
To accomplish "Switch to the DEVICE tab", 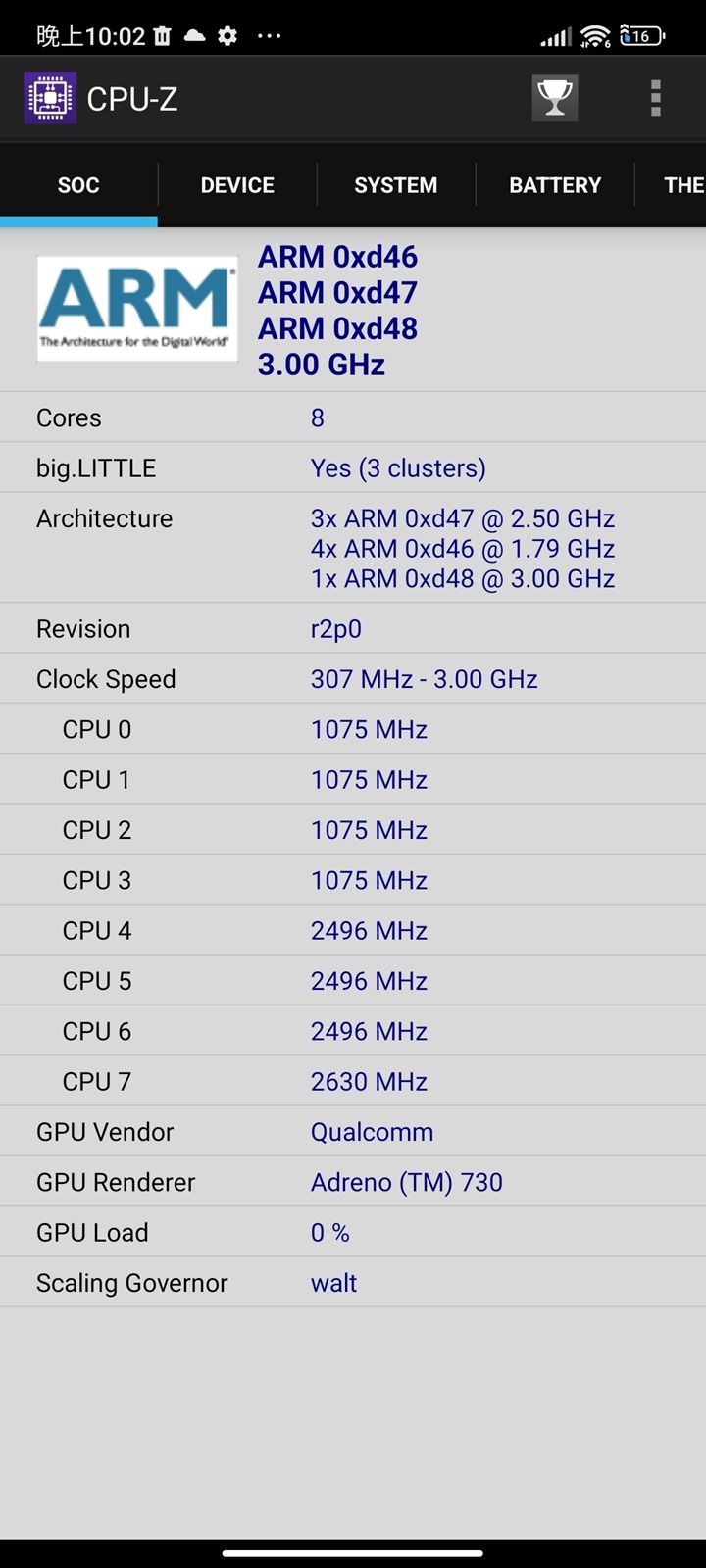I will tap(237, 185).
